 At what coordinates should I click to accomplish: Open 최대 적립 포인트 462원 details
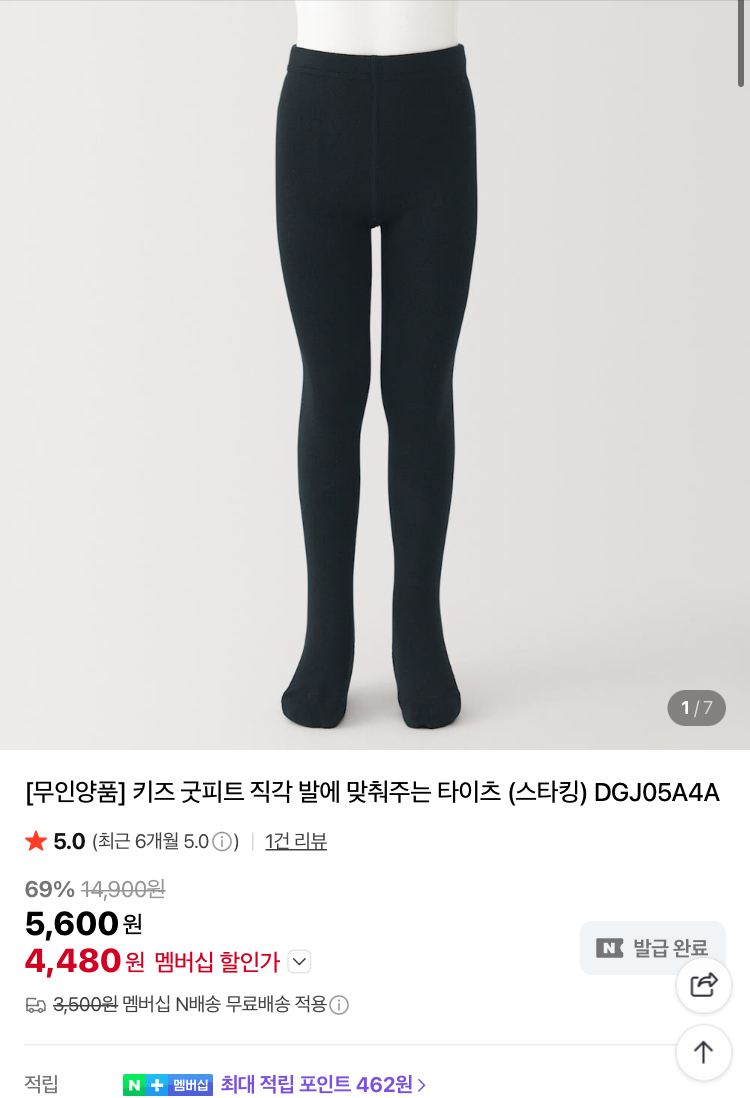click(323, 1084)
